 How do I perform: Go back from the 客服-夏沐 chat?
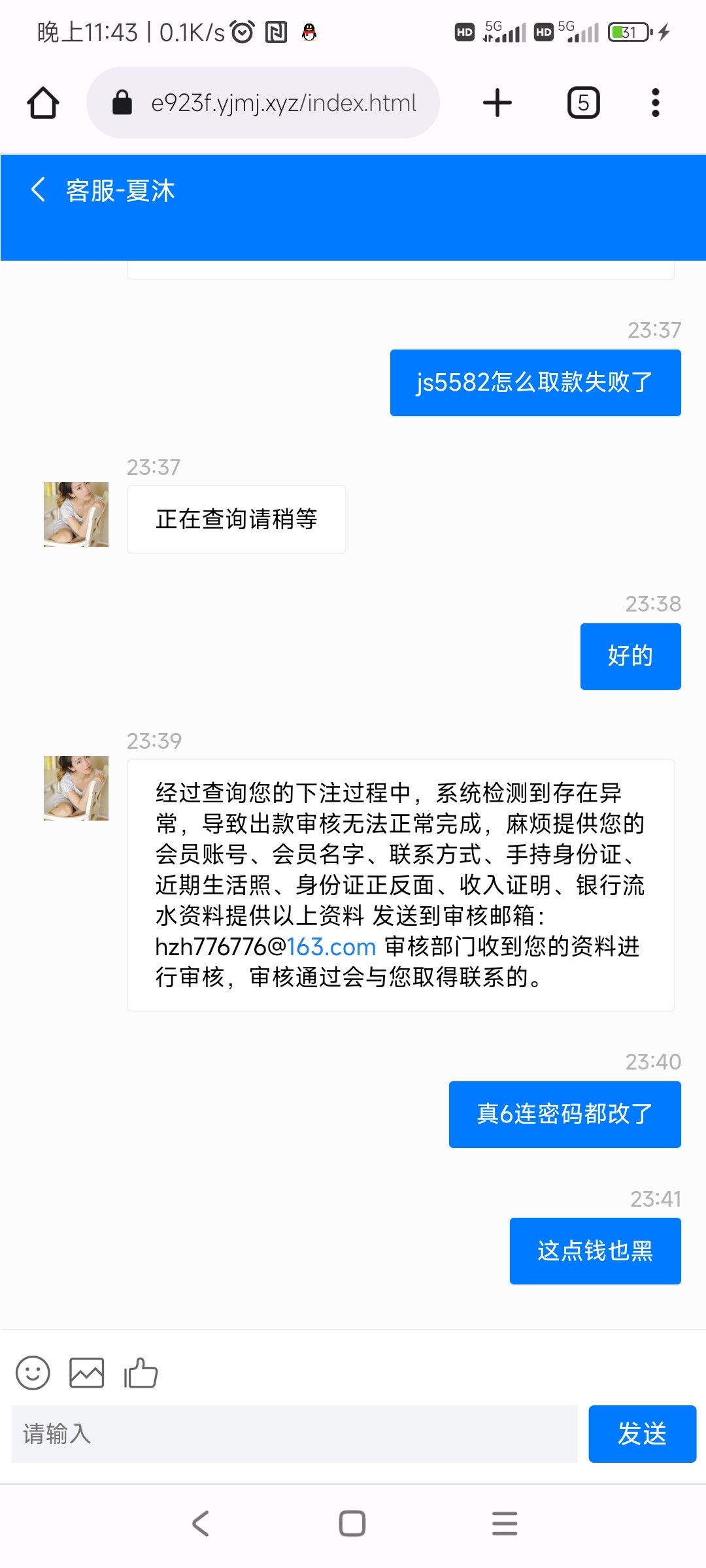[38, 190]
